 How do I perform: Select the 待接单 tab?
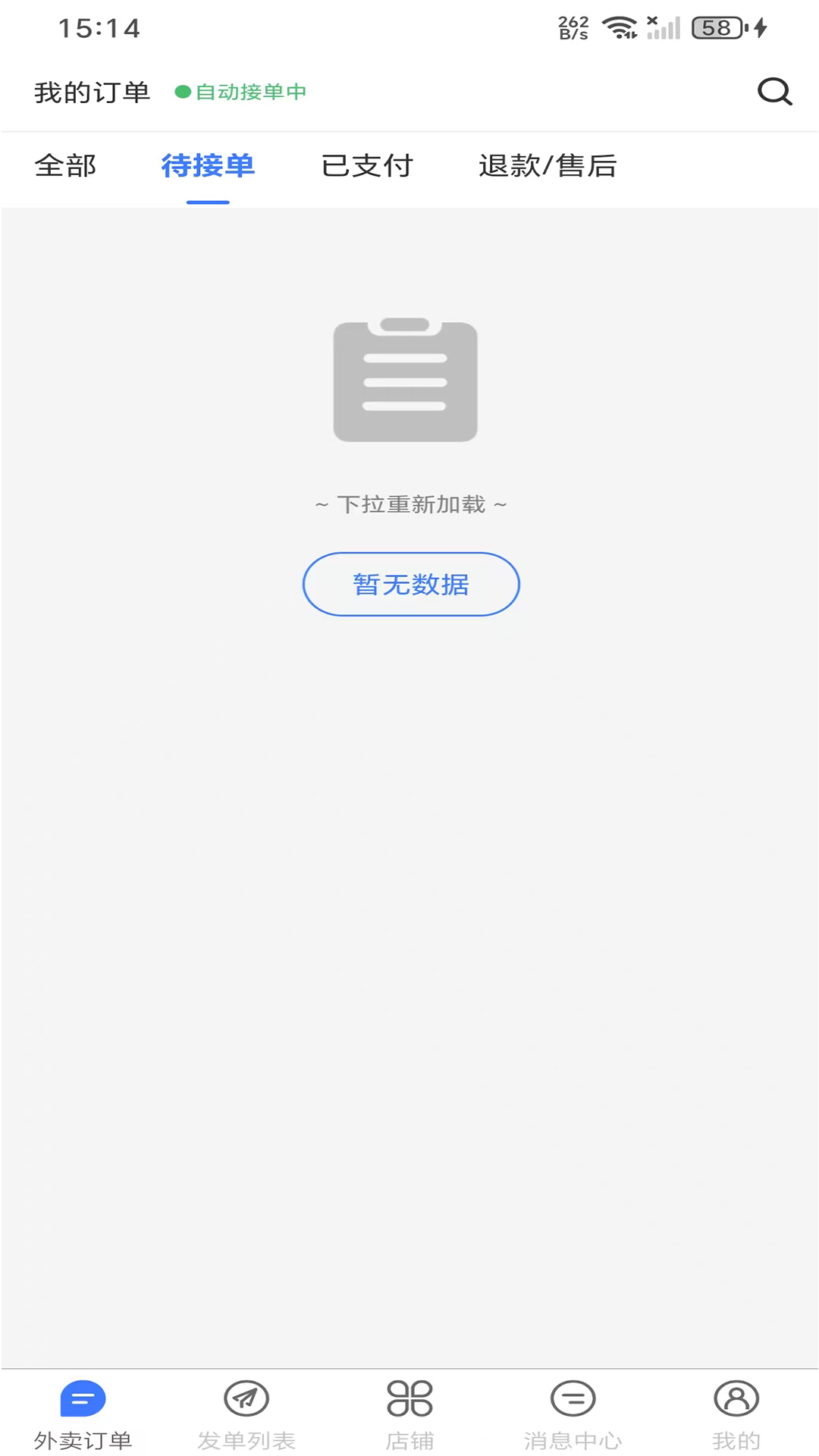[208, 165]
